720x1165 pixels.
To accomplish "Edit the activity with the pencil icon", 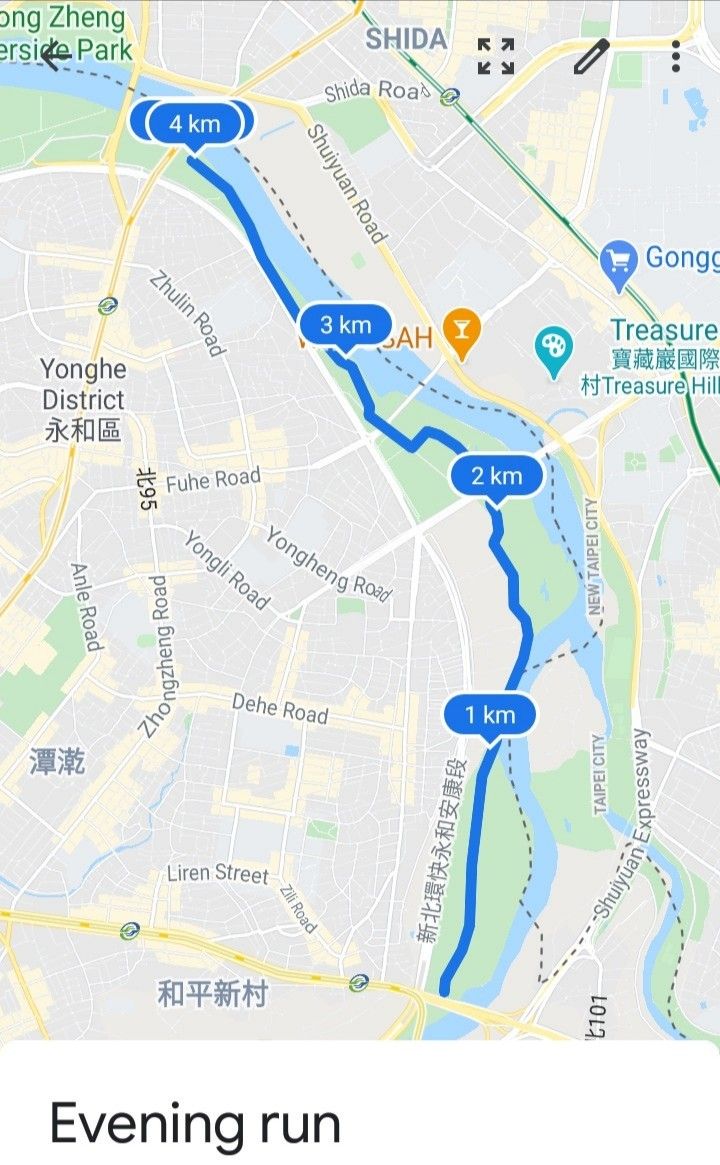I will [591, 57].
